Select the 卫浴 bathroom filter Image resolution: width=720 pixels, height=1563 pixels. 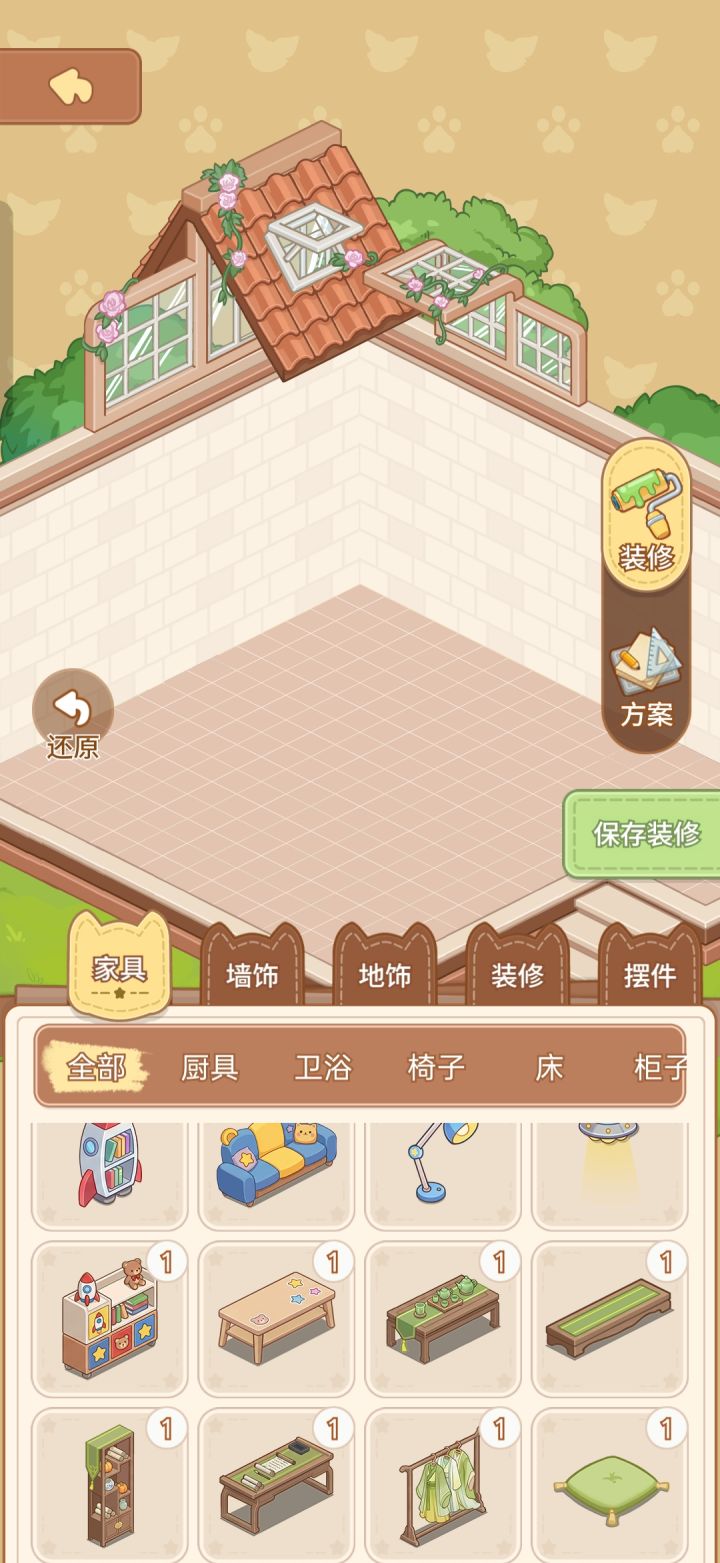click(324, 1067)
